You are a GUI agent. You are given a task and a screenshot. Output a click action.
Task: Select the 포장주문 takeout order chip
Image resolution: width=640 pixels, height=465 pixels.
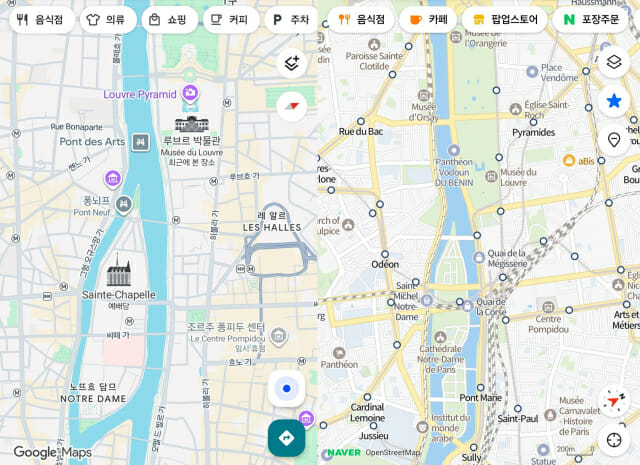[590, 19]
